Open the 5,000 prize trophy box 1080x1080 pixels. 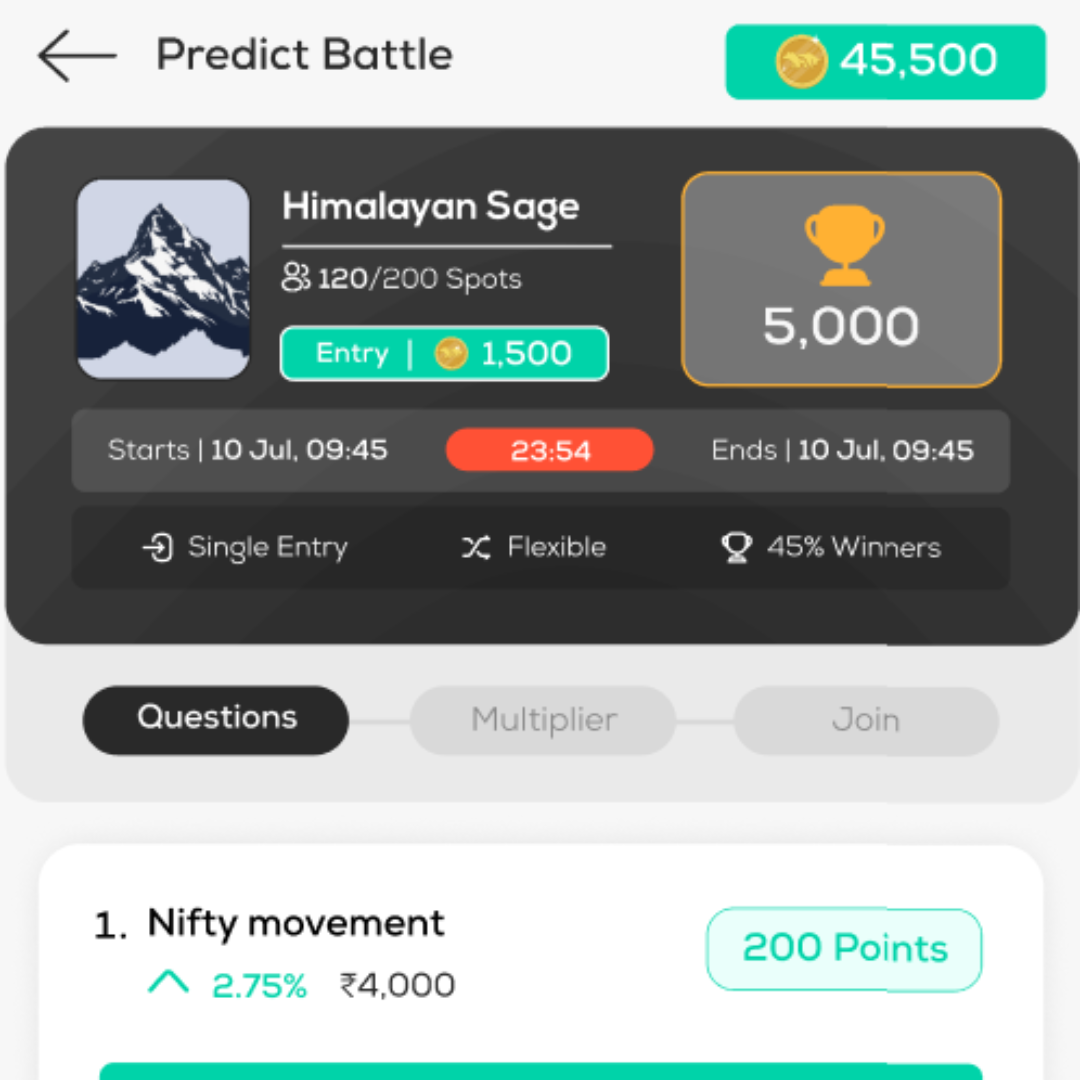pos(841,280)
